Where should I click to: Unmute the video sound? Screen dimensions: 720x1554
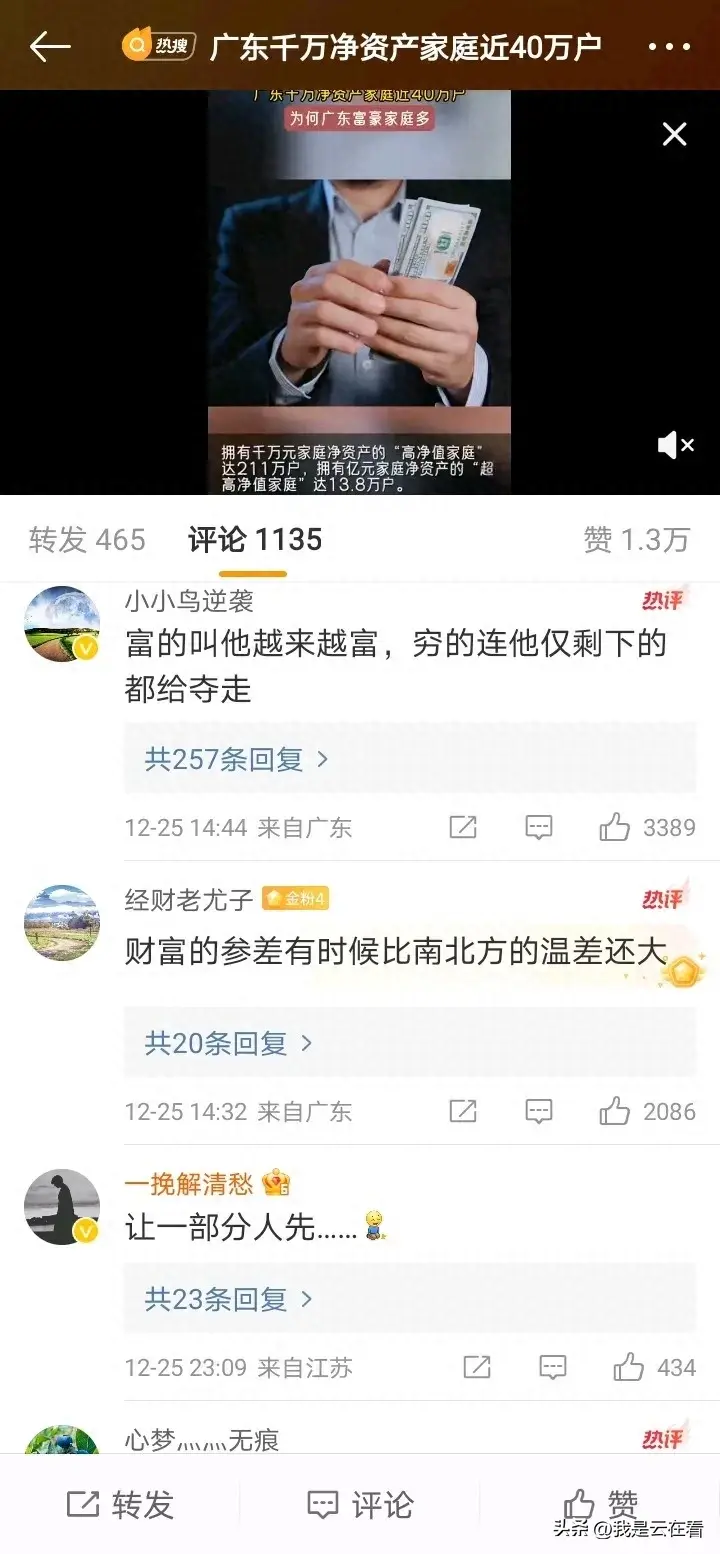675,446
